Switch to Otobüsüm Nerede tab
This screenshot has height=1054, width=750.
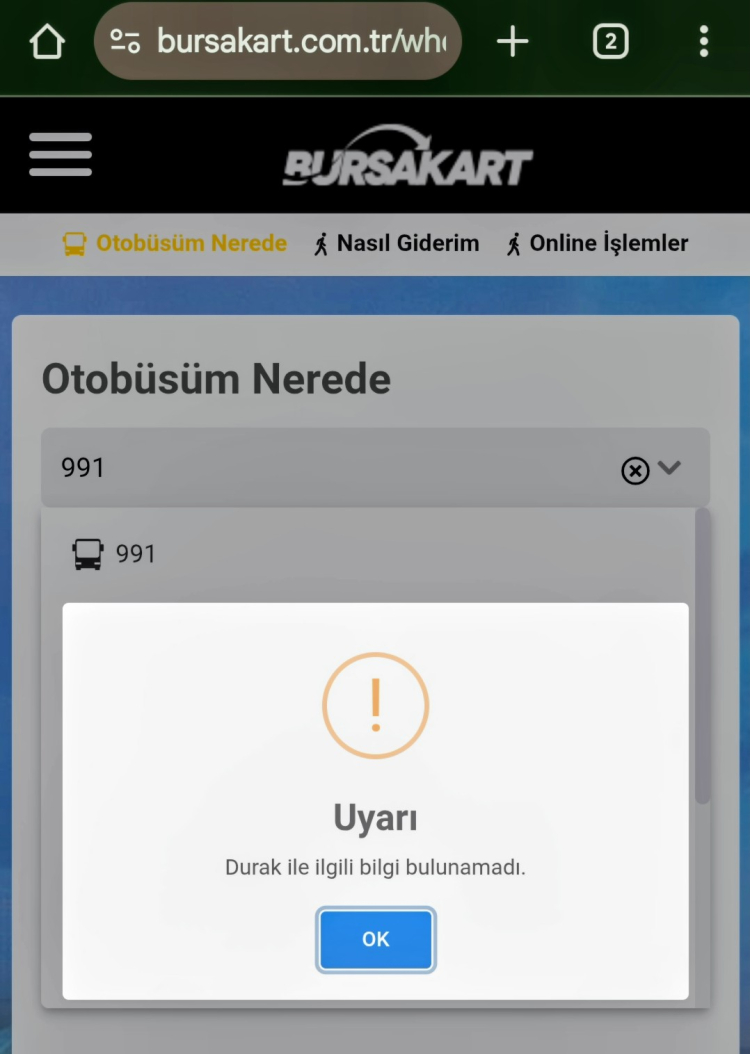coord(176,243)
